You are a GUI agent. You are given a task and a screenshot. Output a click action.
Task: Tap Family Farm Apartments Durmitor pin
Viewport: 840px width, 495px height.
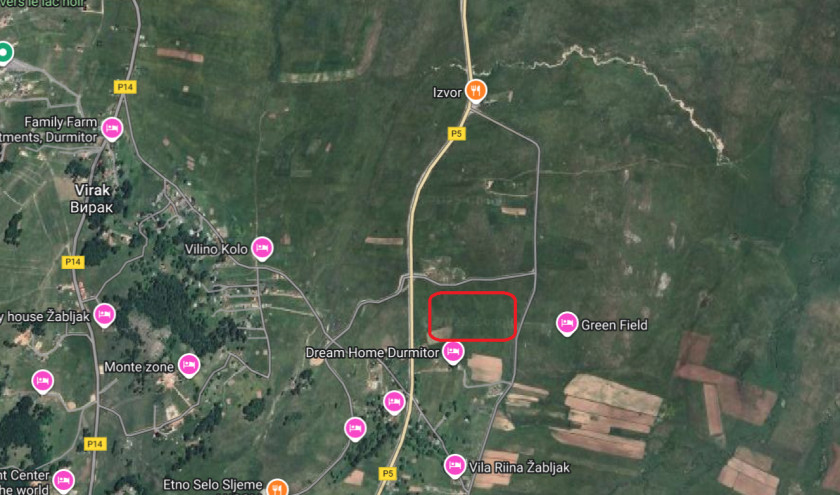tap(112, 129)
